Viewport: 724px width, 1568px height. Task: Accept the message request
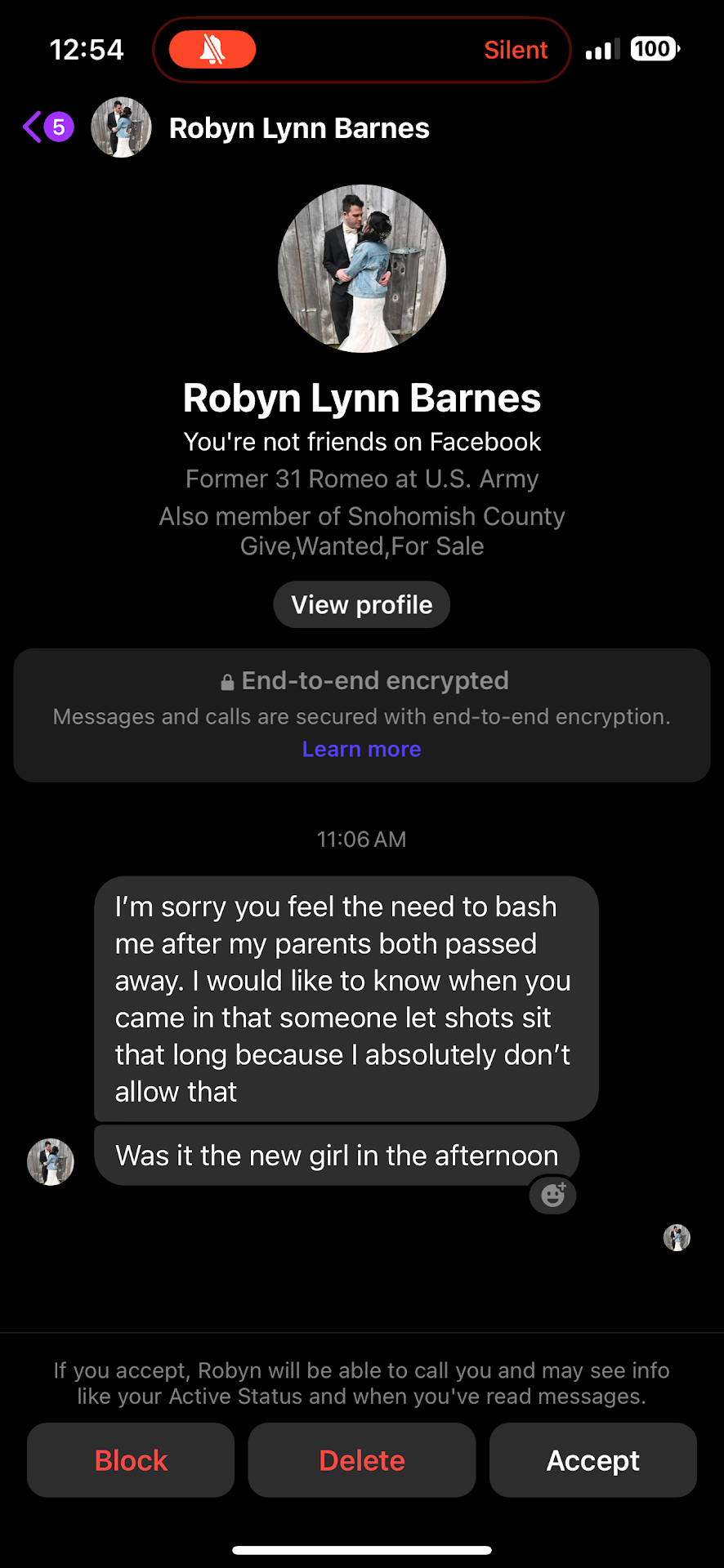[x=592, y=1460]
